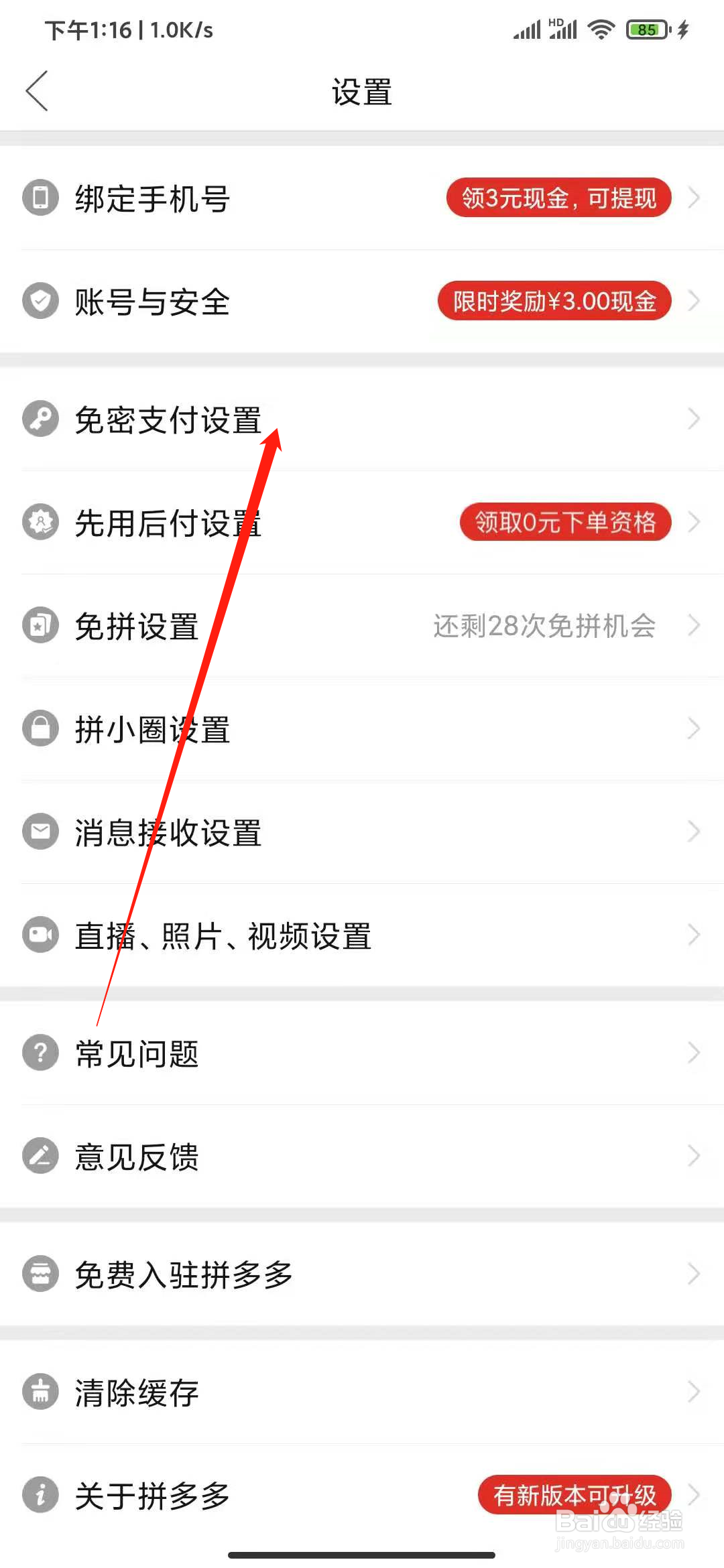Click the phone icon beside 绑定手机号
Image resolution: width=724 pixels, height=1568 pixels.
(x=40, y=198)
